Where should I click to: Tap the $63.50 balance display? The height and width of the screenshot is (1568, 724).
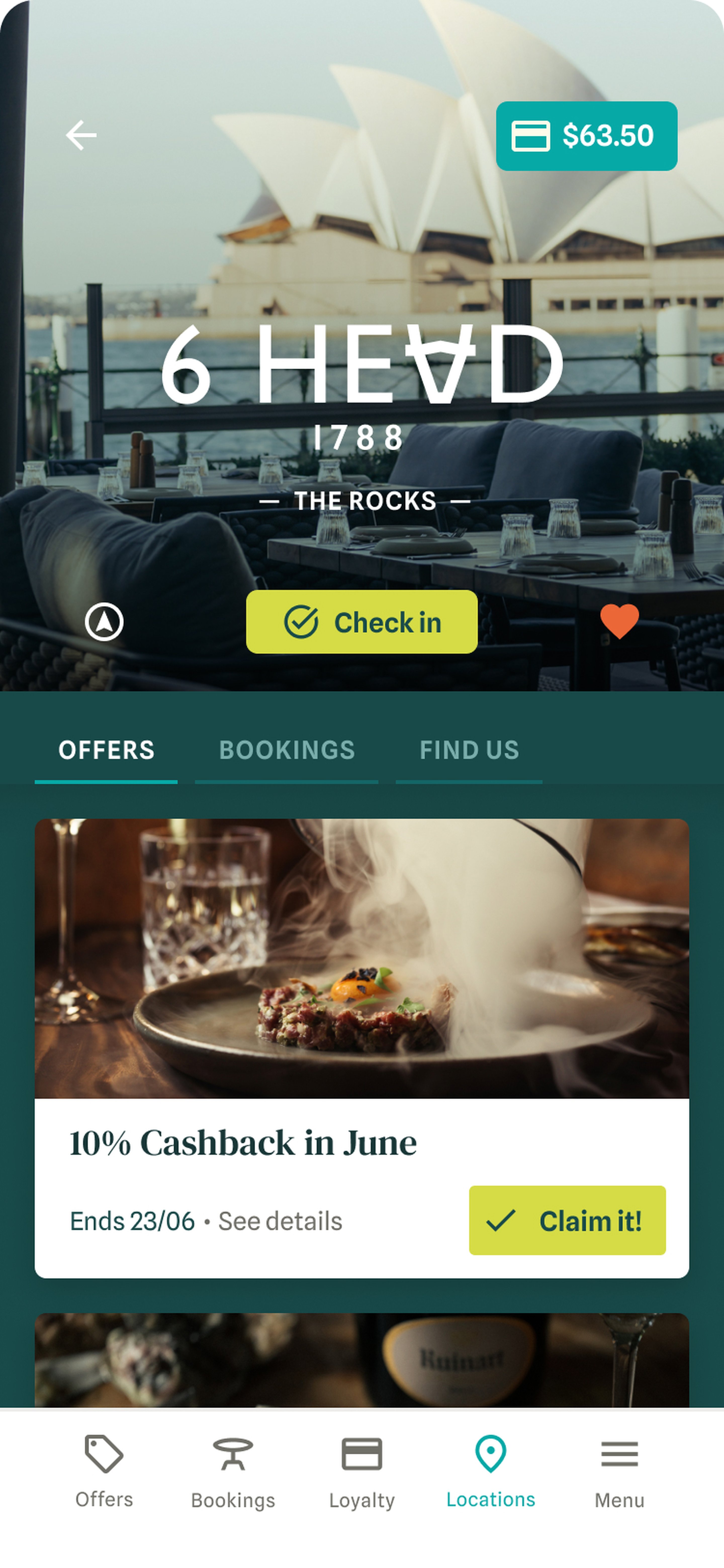pos(608,136)
